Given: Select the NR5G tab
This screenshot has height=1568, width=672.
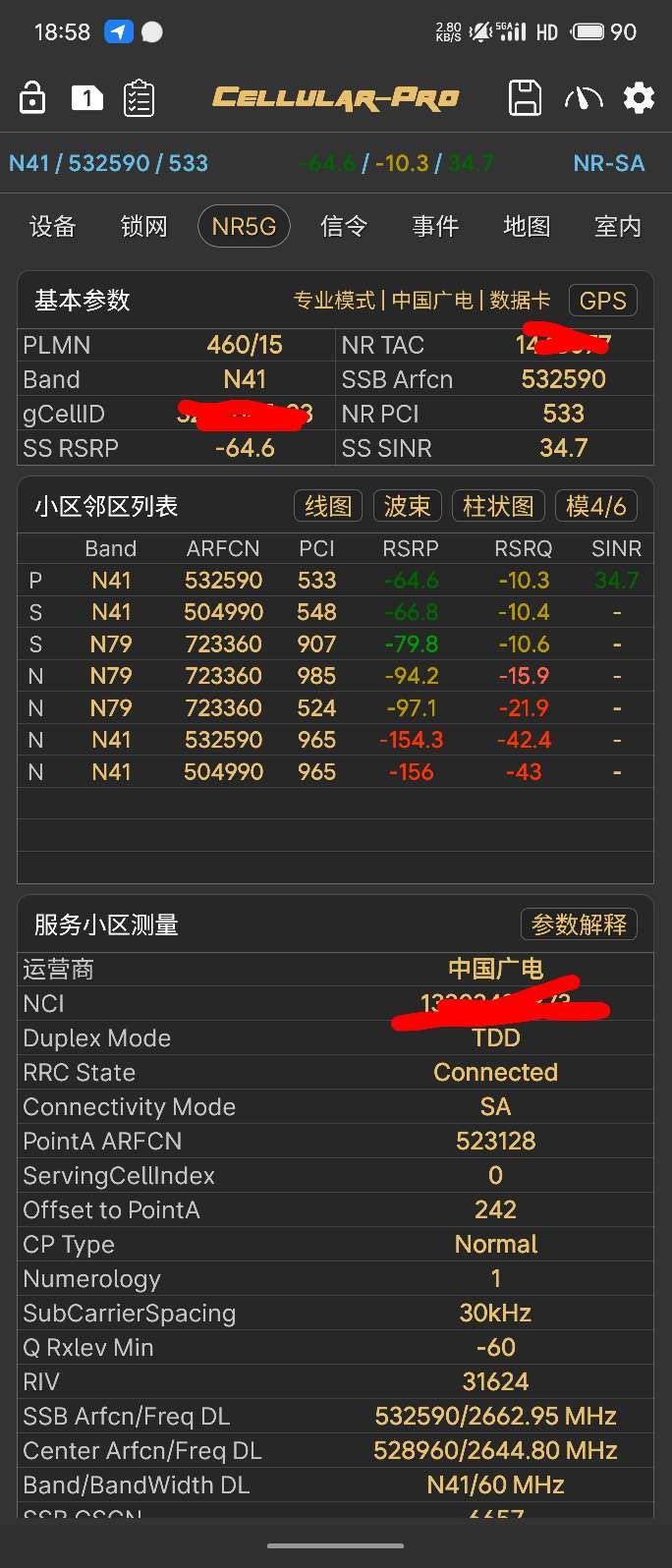Looking at the screenshot, I should (x=244, y=227).
